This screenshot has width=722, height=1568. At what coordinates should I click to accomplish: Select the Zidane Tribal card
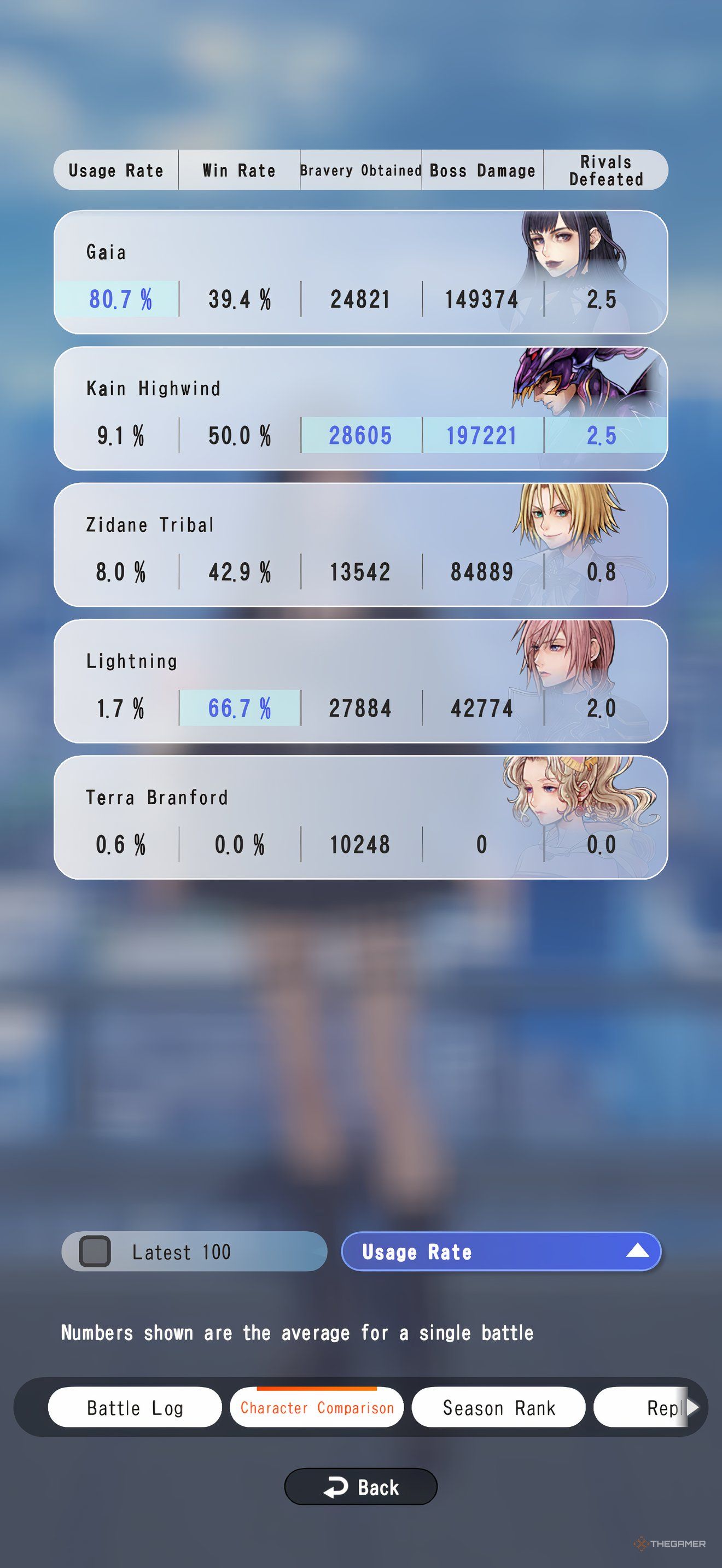(360, 544)
